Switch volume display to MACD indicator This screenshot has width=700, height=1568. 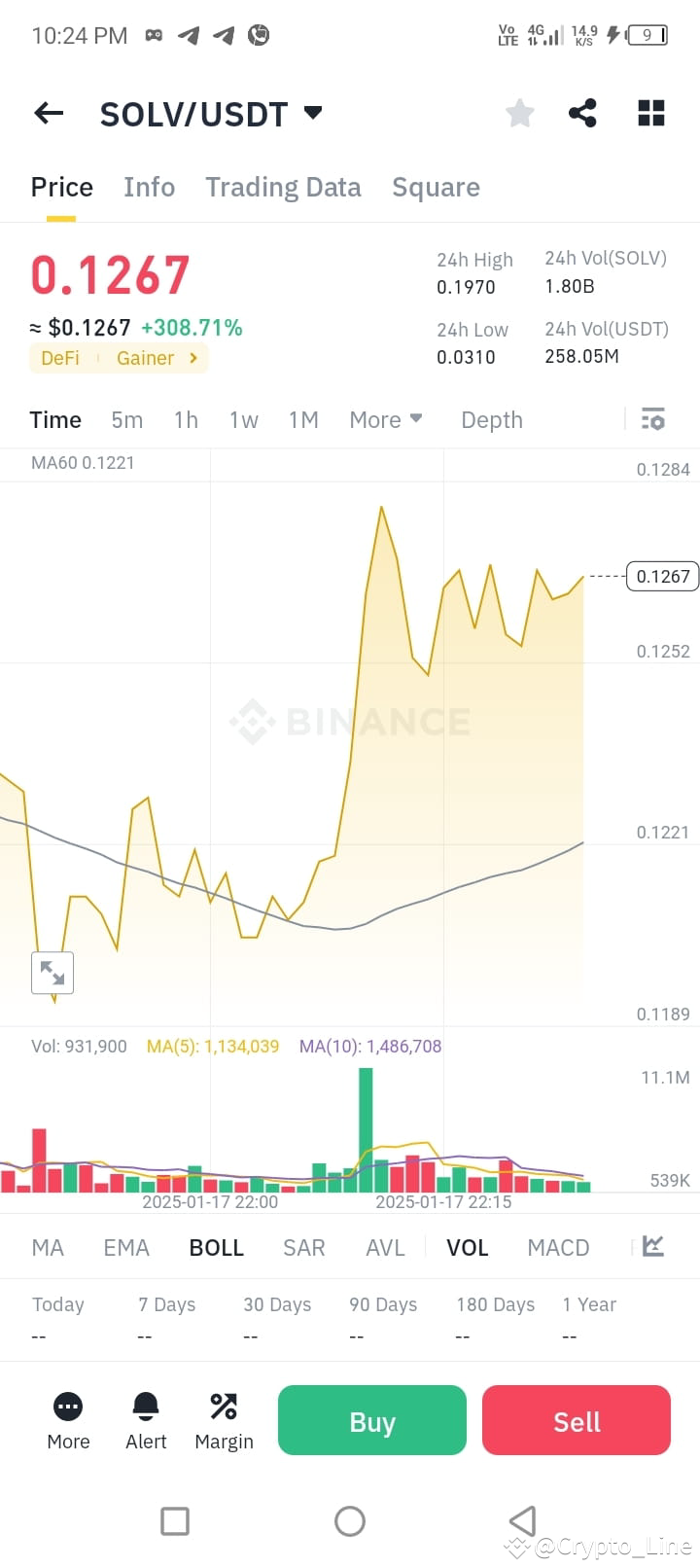pyautogui.click(x=558, y=1246)
